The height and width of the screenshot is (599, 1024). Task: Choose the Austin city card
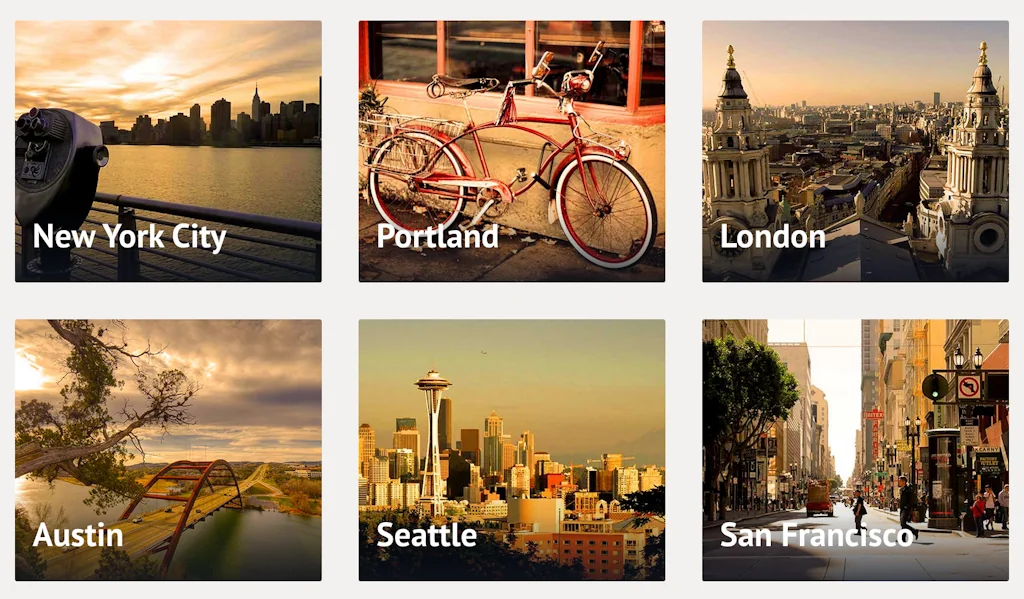coord(168,449)
